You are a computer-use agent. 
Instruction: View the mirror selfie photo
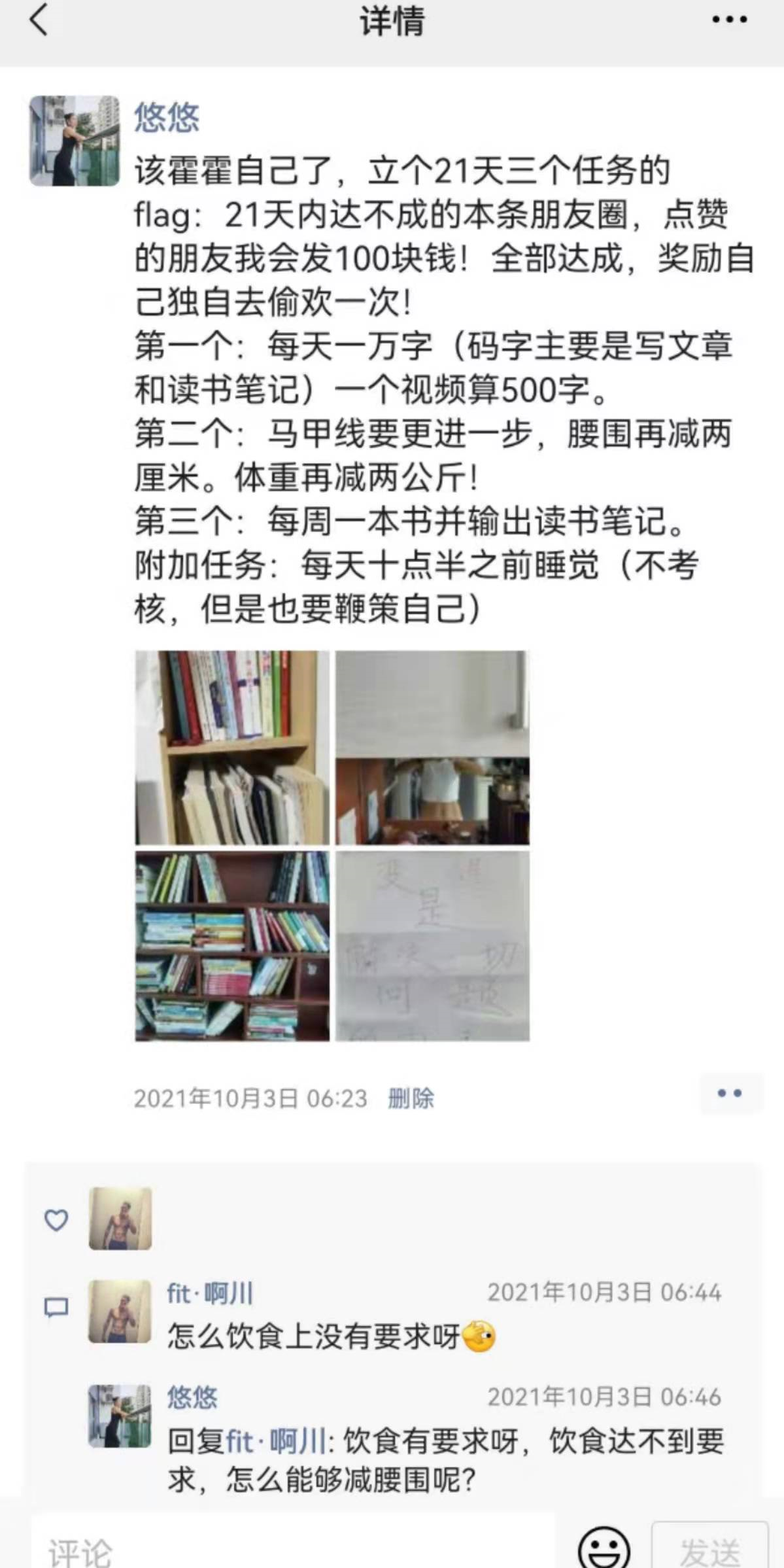(432, 747)
